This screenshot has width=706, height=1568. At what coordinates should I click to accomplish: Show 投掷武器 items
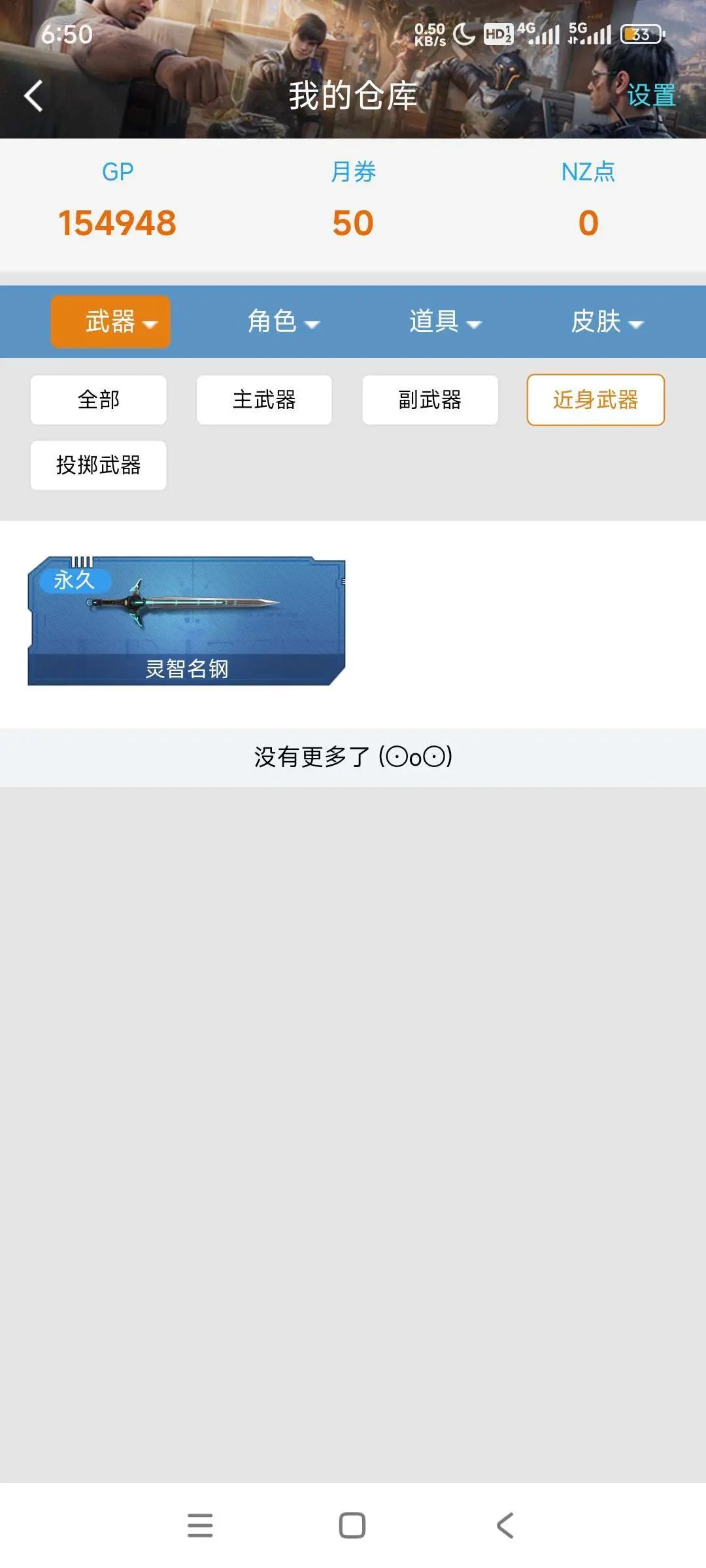click(99, 465)
